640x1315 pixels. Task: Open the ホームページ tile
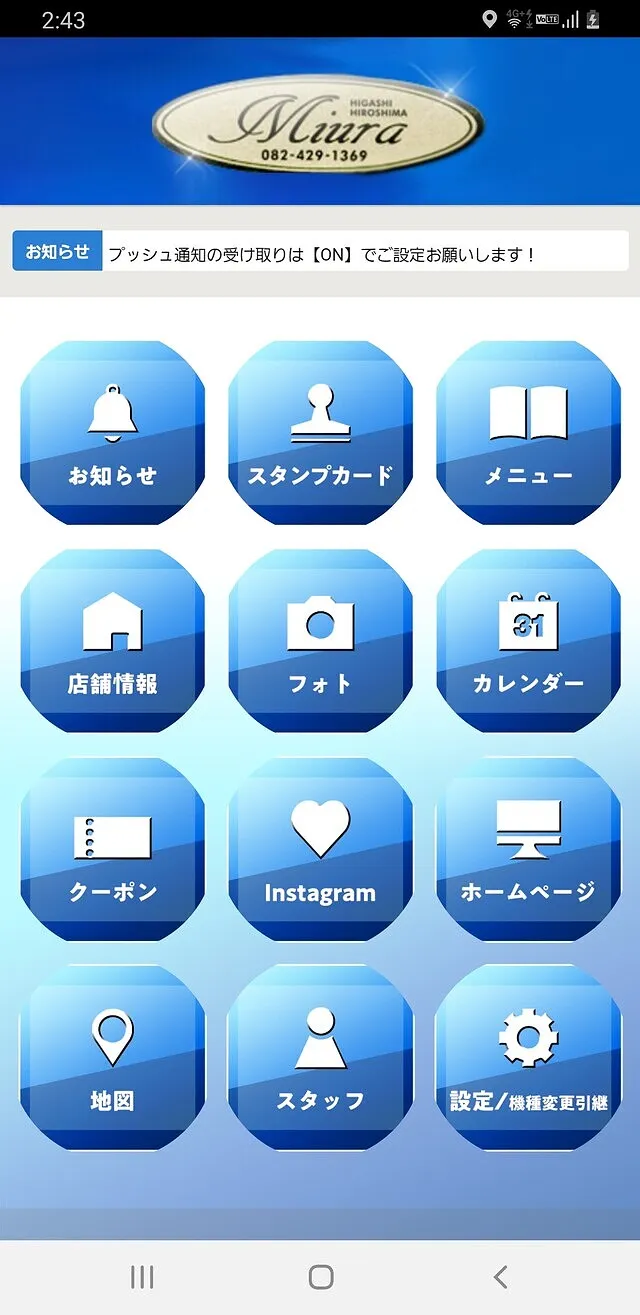528,849
